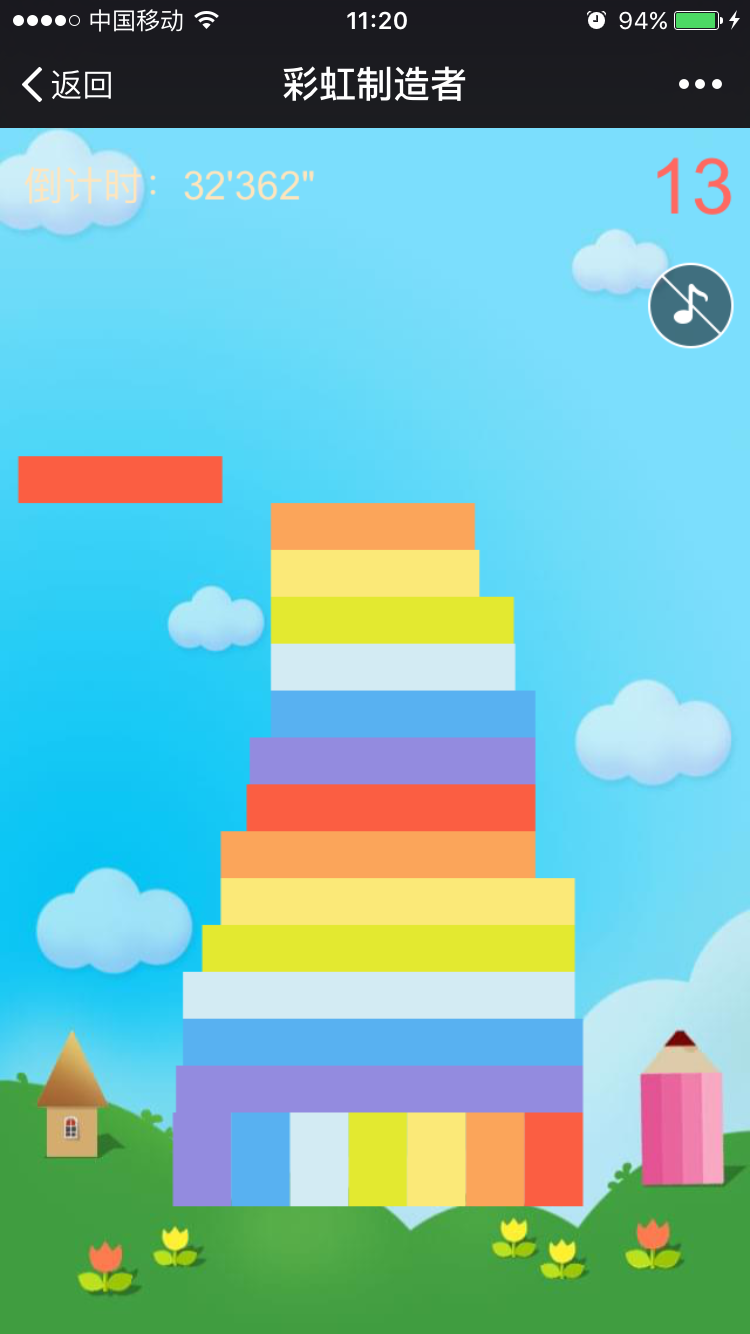Go back with the 返回 button
Image resolution: width=750 pixels, height=1334 pixels.
pos(66,85)
